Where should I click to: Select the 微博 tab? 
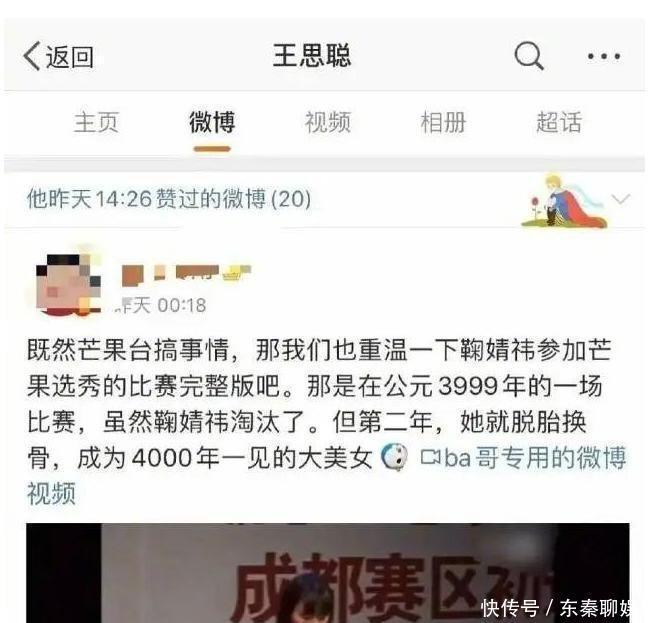pos(212,123)
